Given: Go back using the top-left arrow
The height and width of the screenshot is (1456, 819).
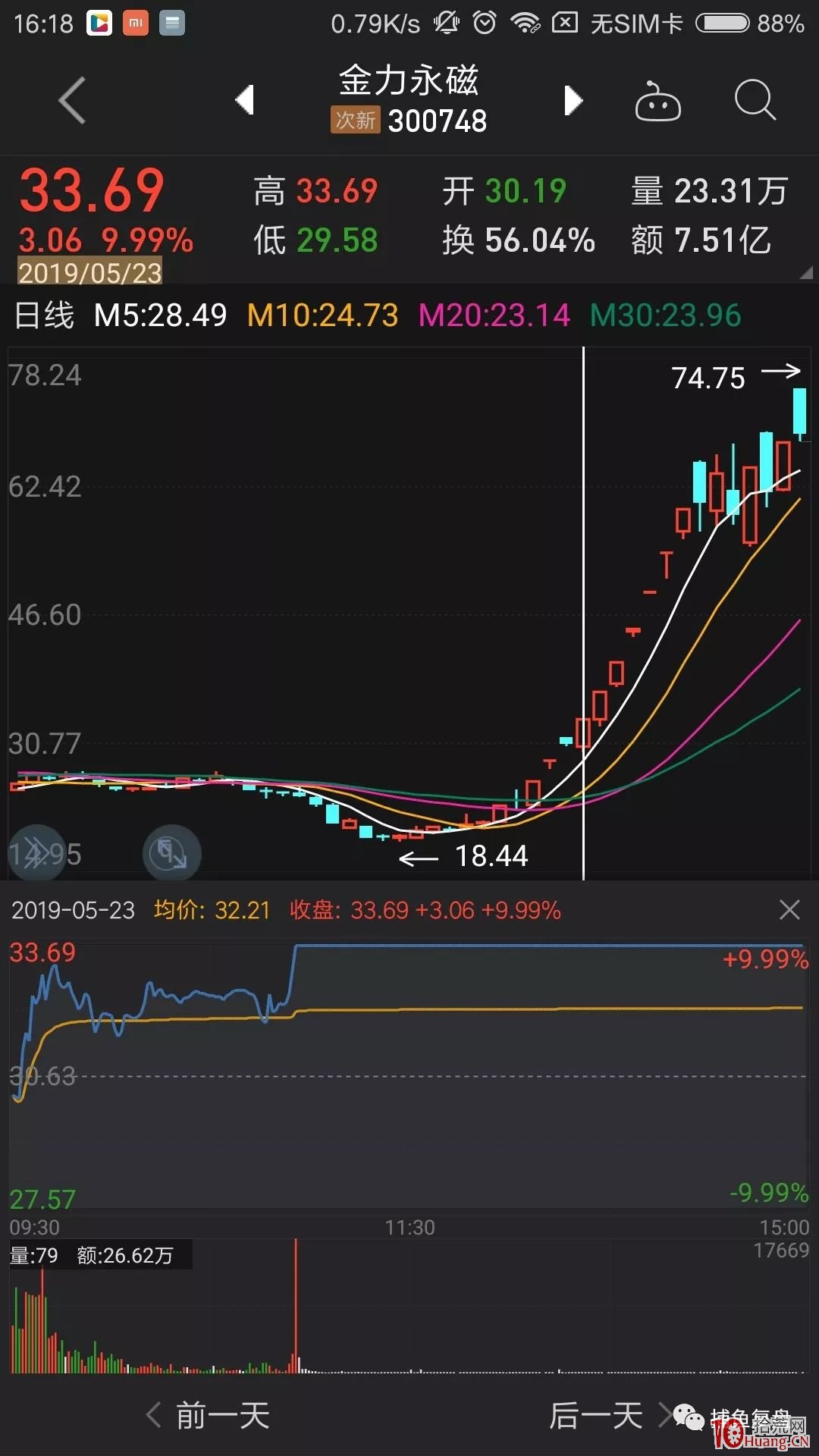Looking at the screenshot, I should coord(72,100).
